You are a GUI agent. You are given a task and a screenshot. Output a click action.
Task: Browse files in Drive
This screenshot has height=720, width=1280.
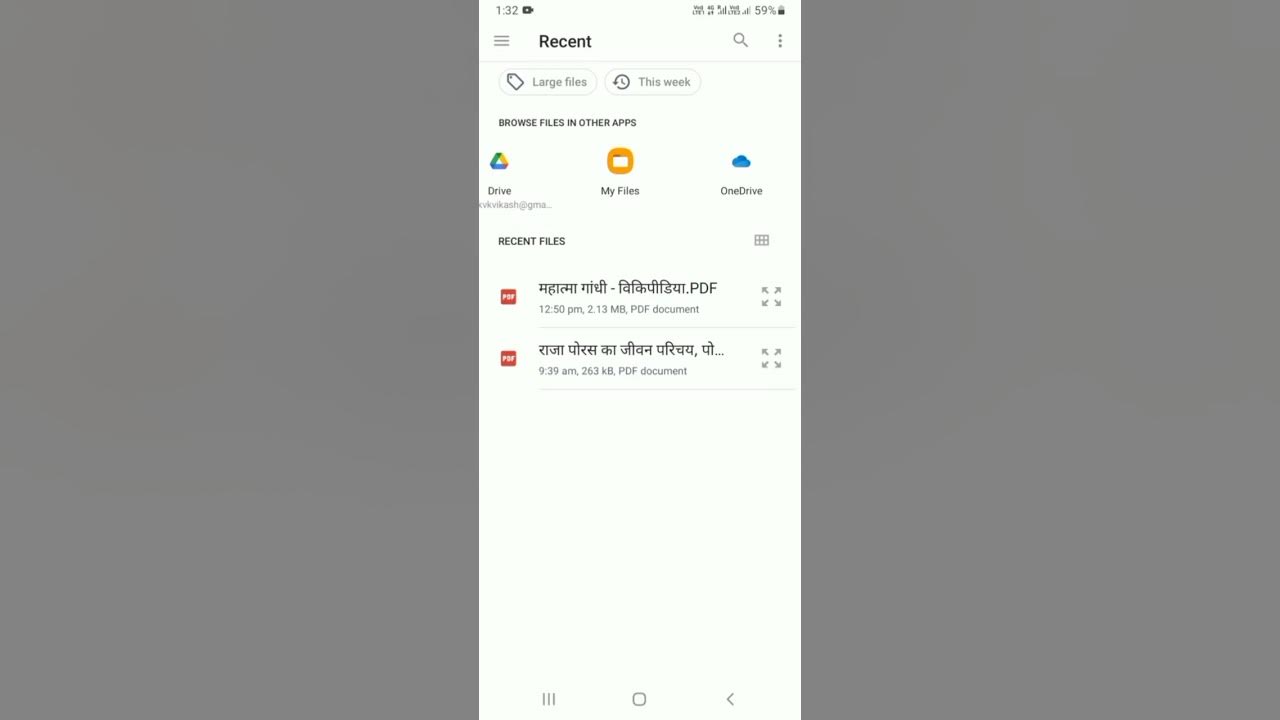coord(499,172)
